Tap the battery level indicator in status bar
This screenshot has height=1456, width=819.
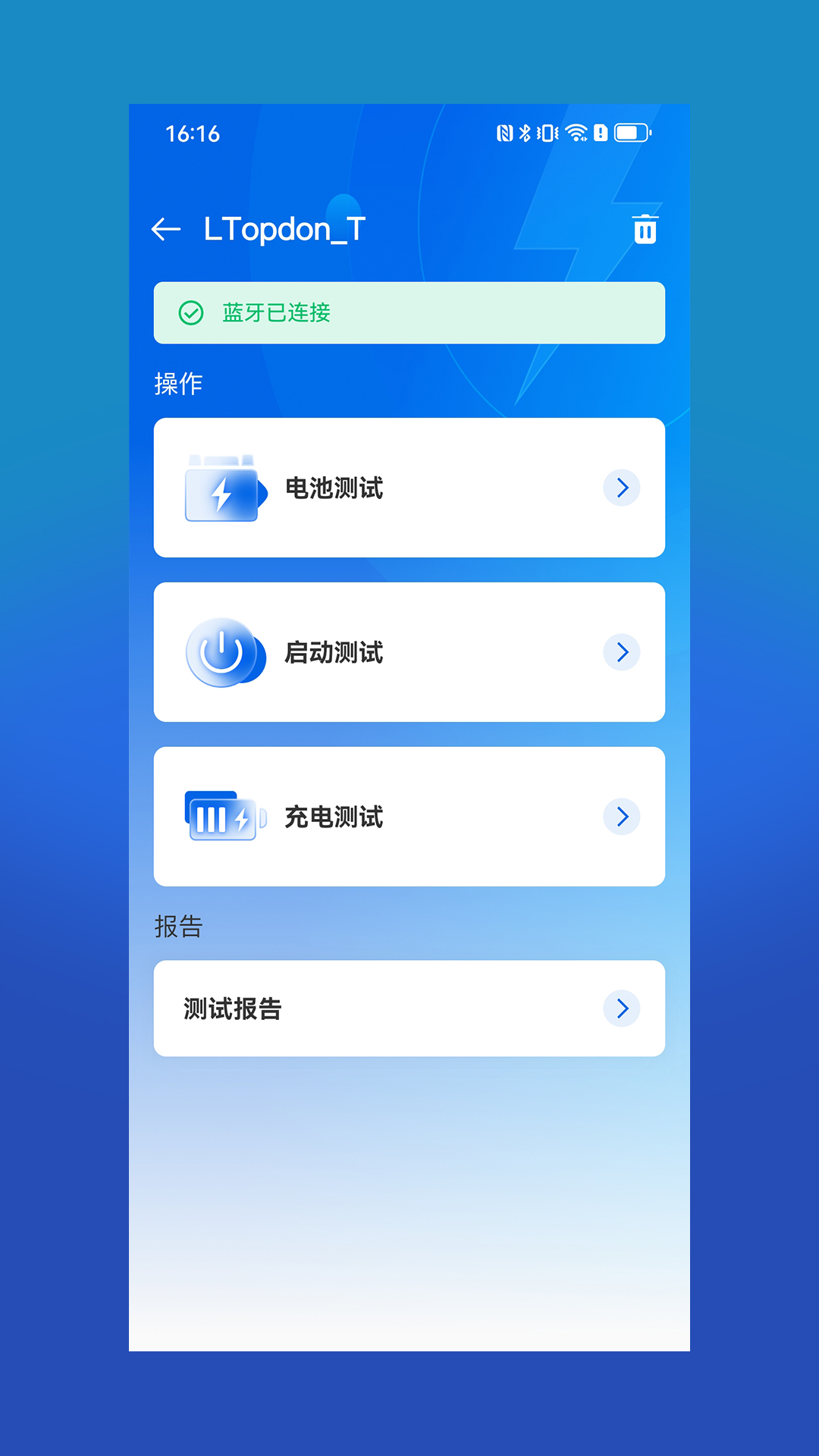(630, 132)
